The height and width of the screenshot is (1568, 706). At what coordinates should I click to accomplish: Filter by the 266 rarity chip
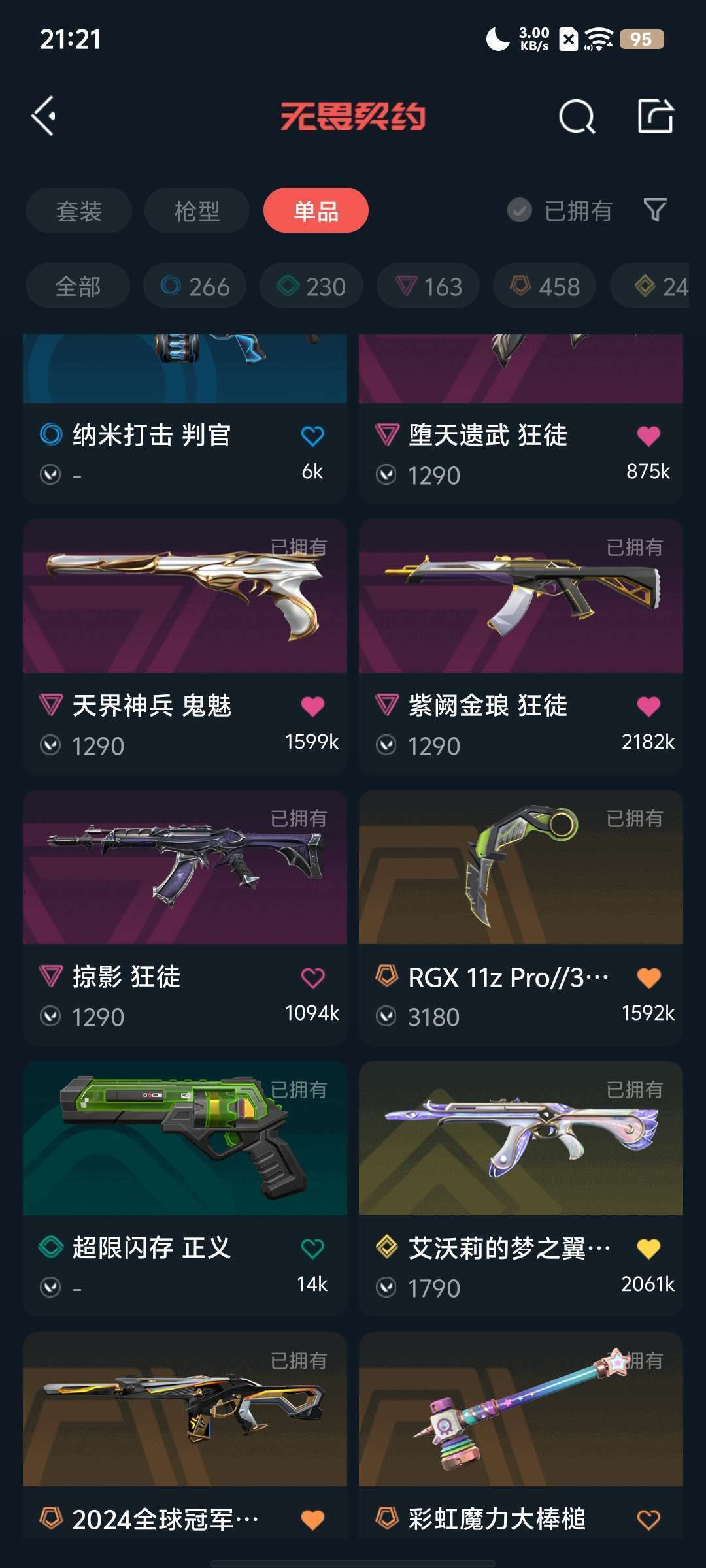click(195, 286)
